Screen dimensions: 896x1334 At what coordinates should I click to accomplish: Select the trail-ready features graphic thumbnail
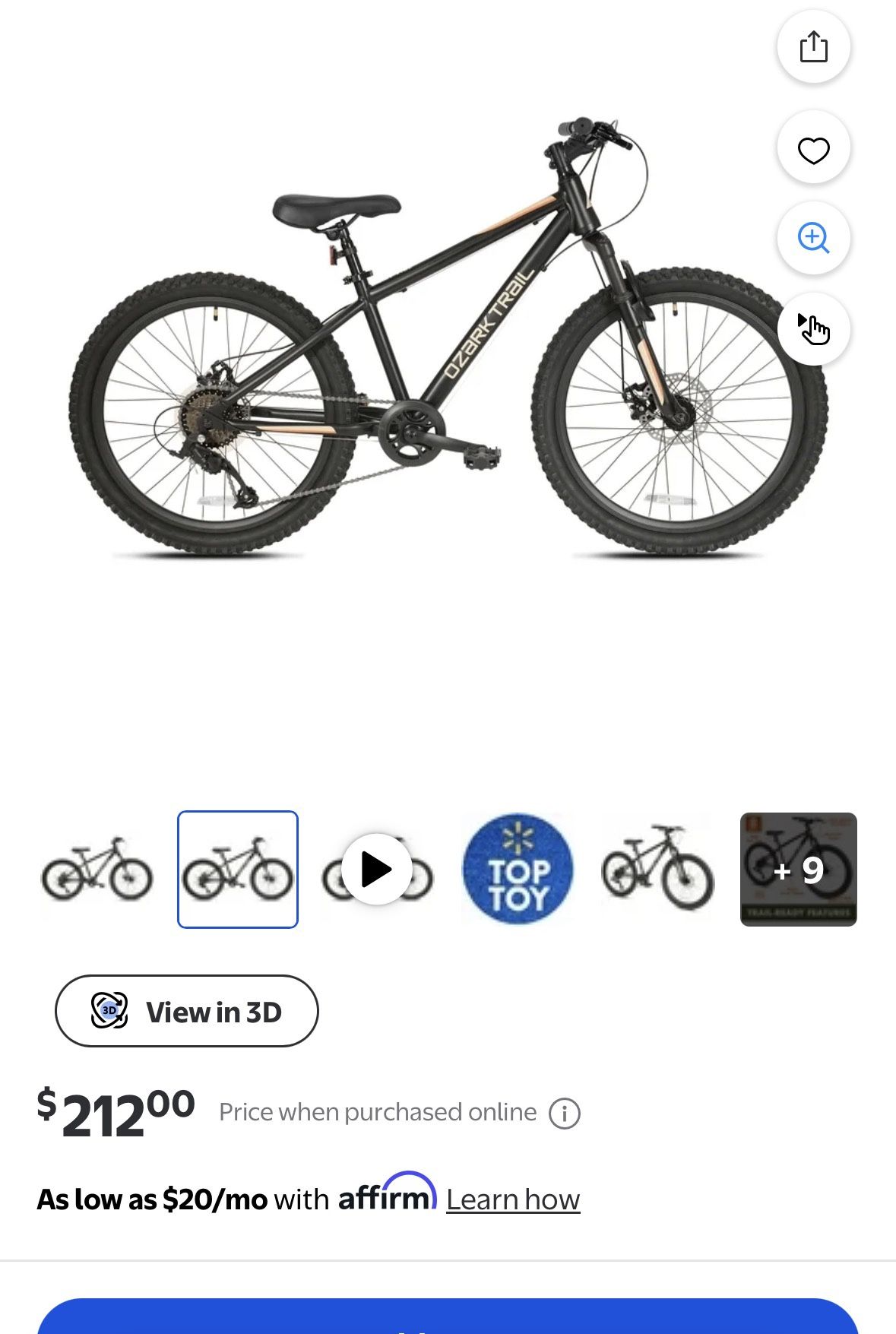pyautogui.click(x=798, y=871)
